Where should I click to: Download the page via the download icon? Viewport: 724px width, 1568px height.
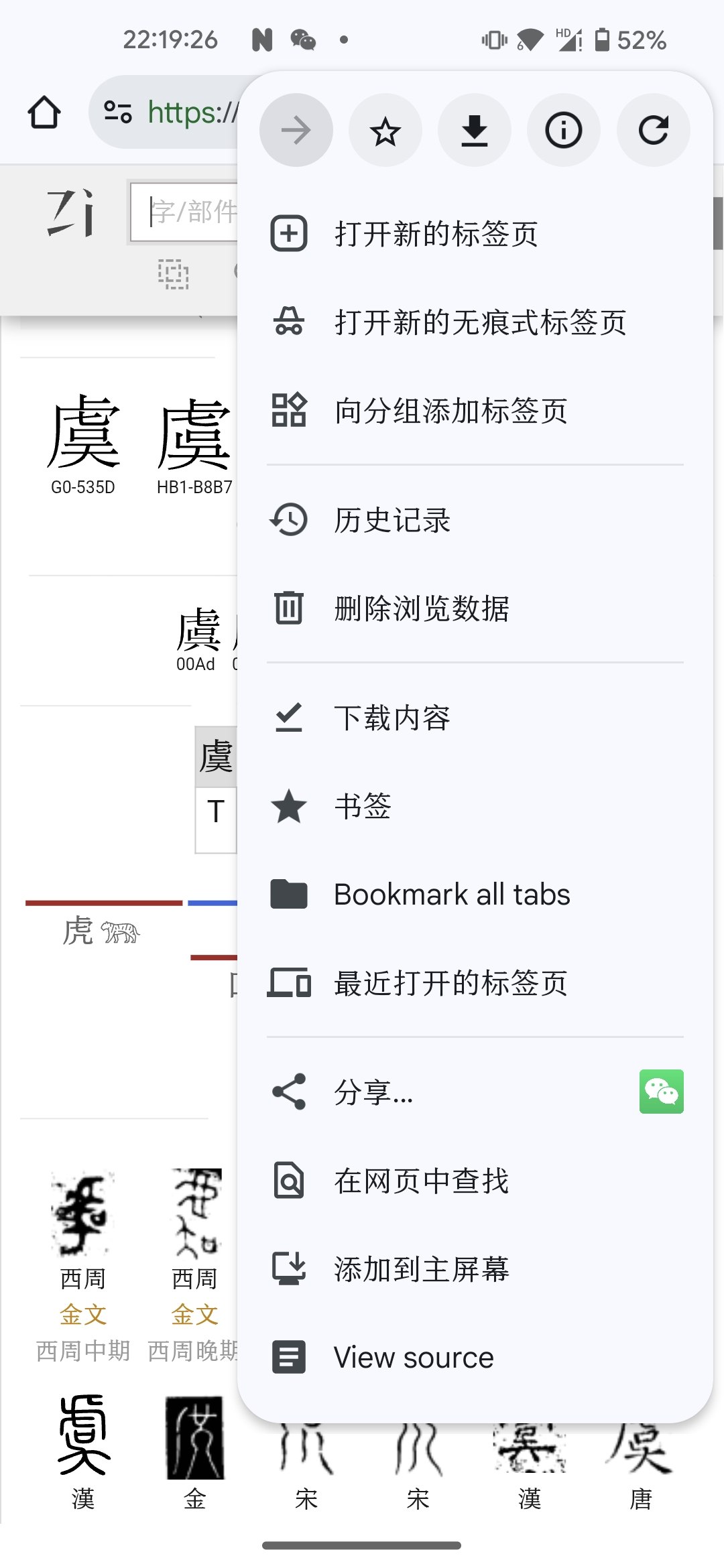point(474,130)
